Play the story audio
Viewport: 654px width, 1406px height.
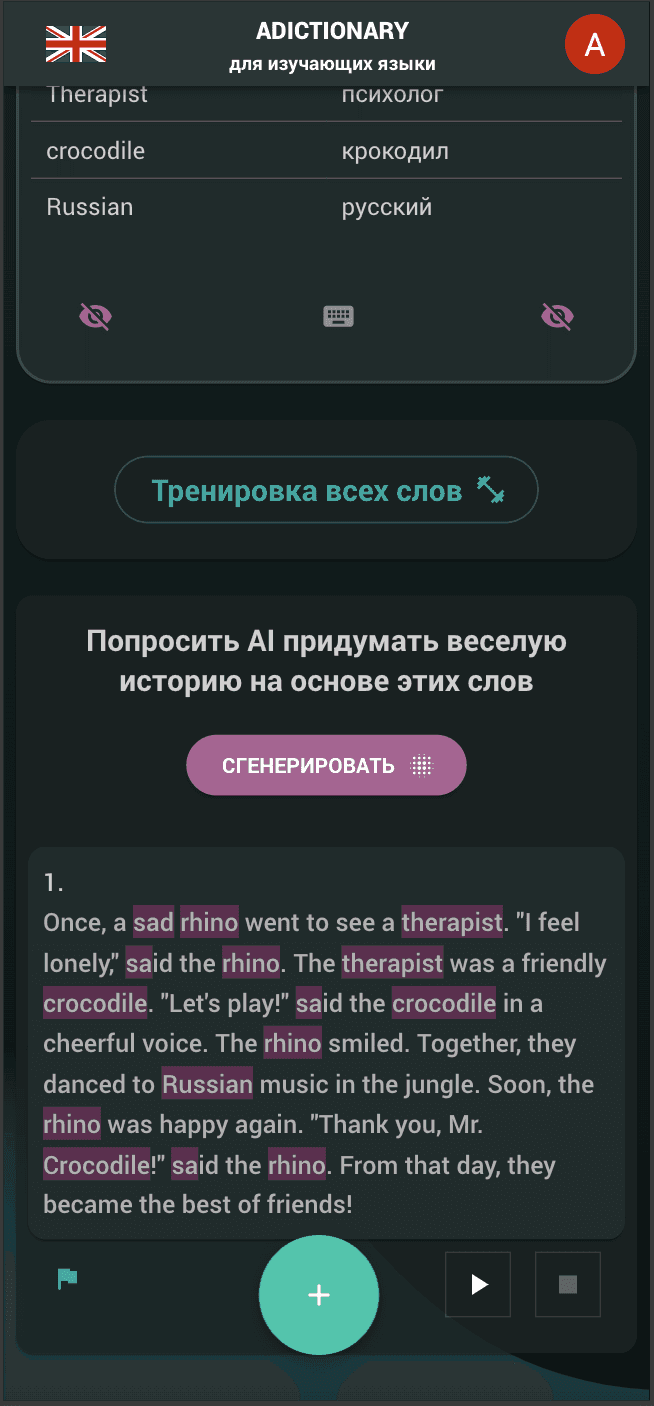point(478,1284)
